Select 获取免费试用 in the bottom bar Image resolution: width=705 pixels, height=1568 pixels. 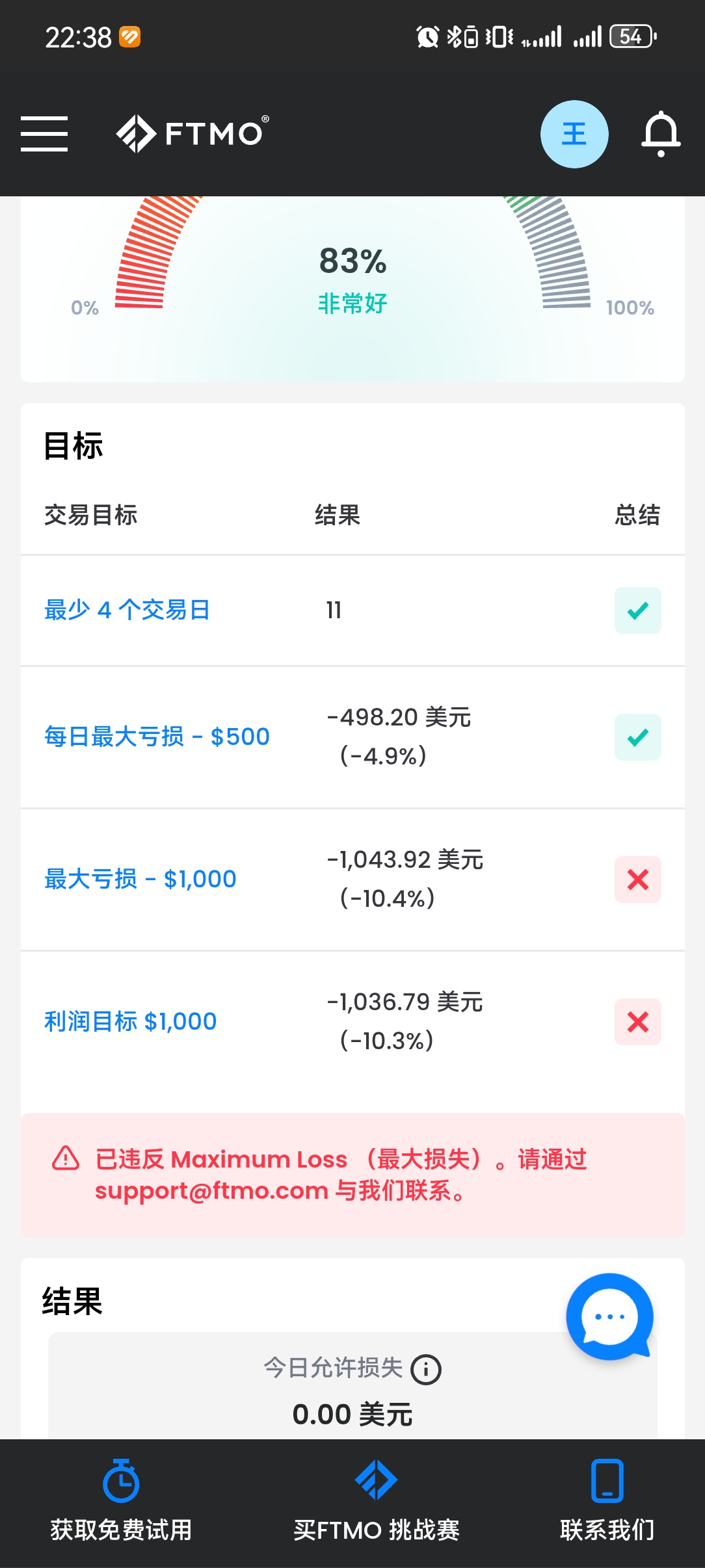click(121, 1502)
